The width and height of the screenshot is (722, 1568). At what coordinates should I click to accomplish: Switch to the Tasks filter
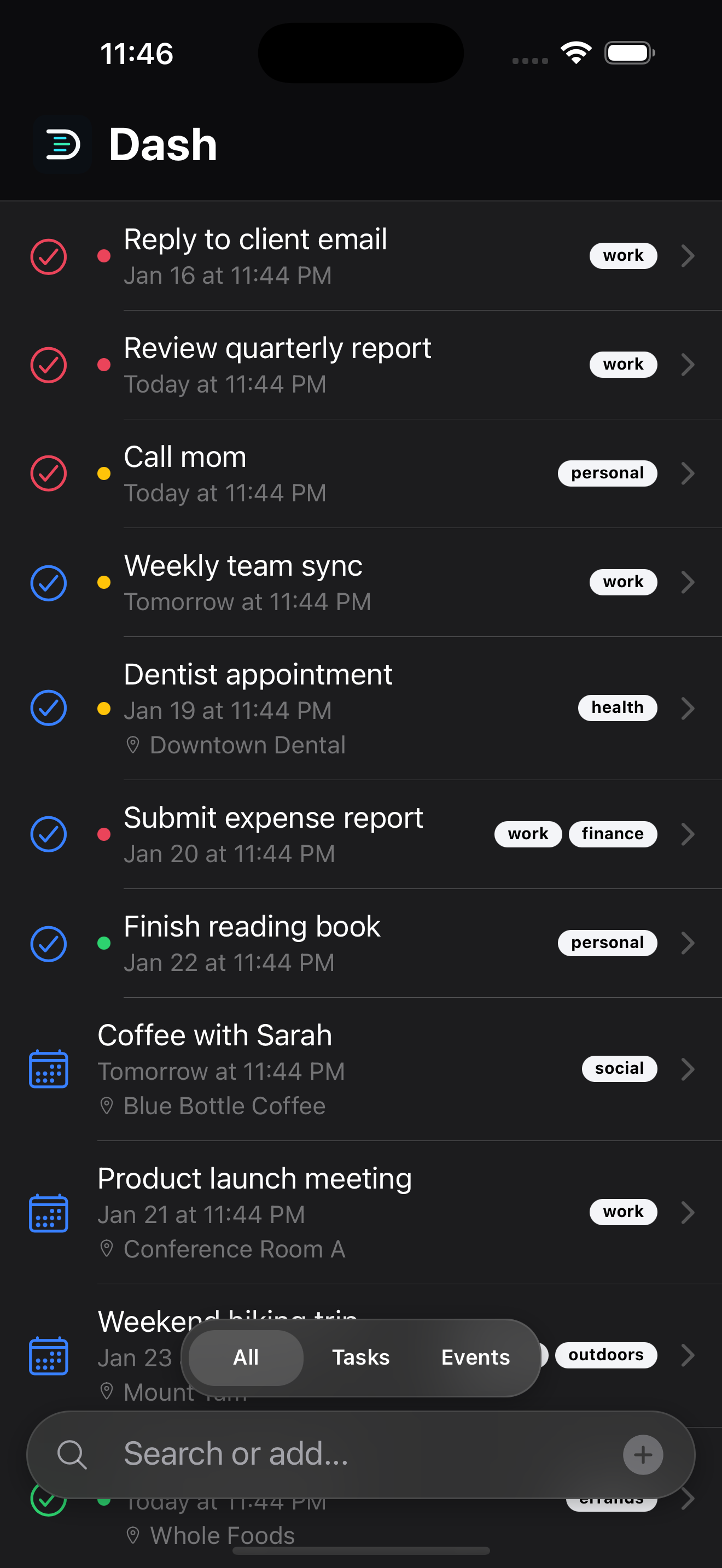coord(360,1358)
